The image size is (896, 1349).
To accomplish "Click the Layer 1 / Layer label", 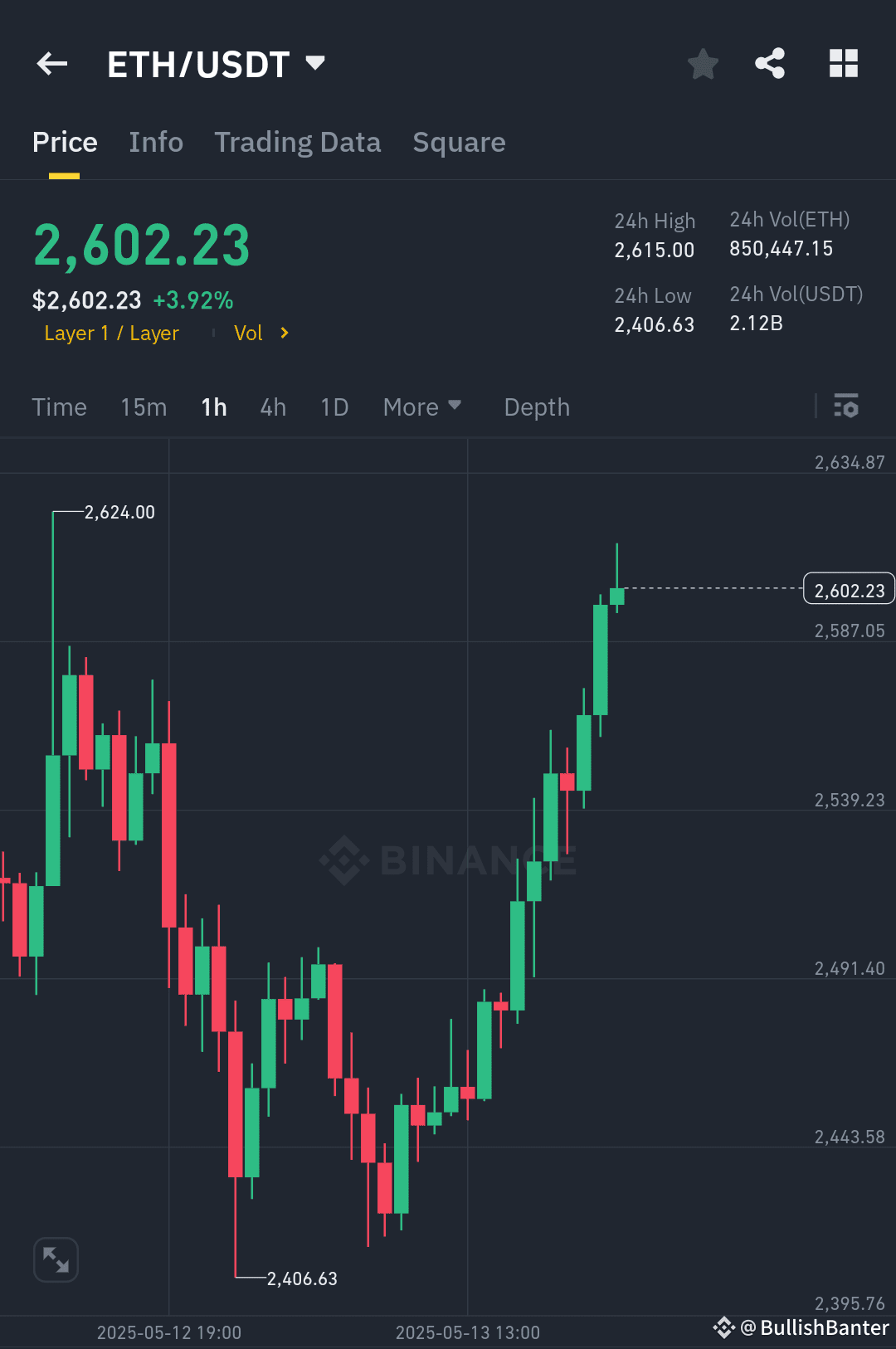I will tap(111, 333).
